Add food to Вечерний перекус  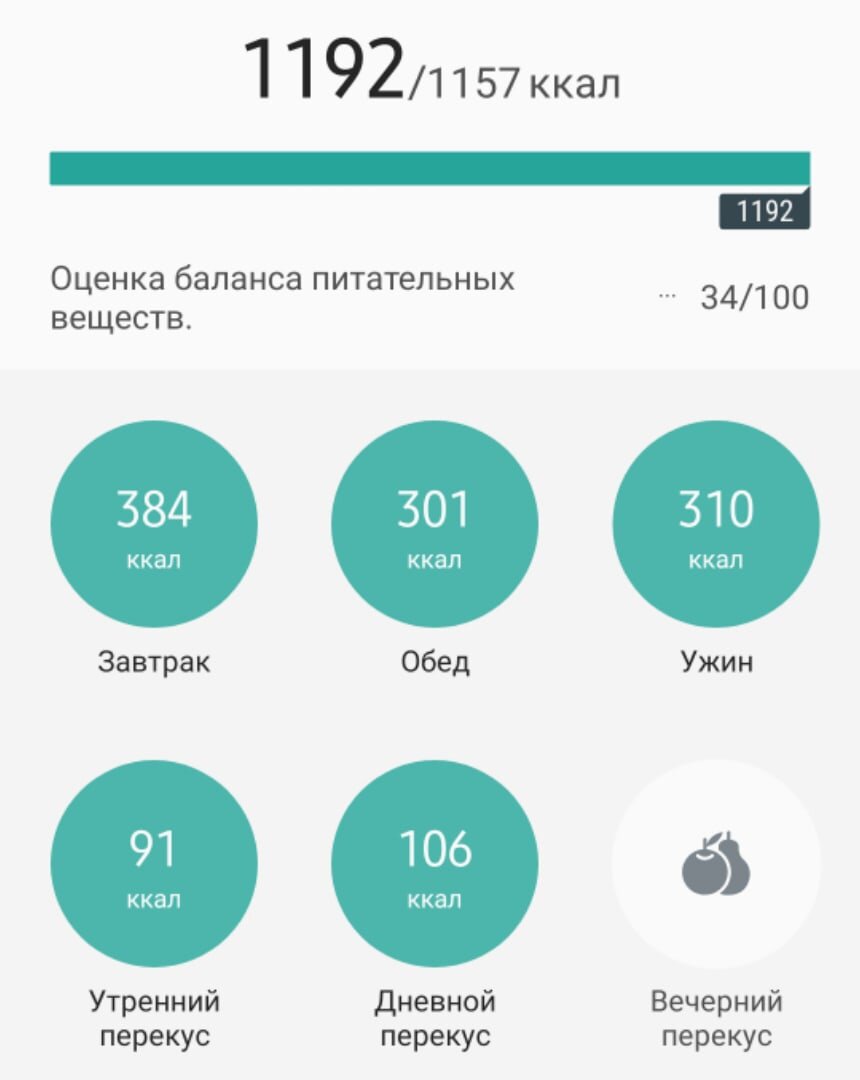(x=715, y=865)
